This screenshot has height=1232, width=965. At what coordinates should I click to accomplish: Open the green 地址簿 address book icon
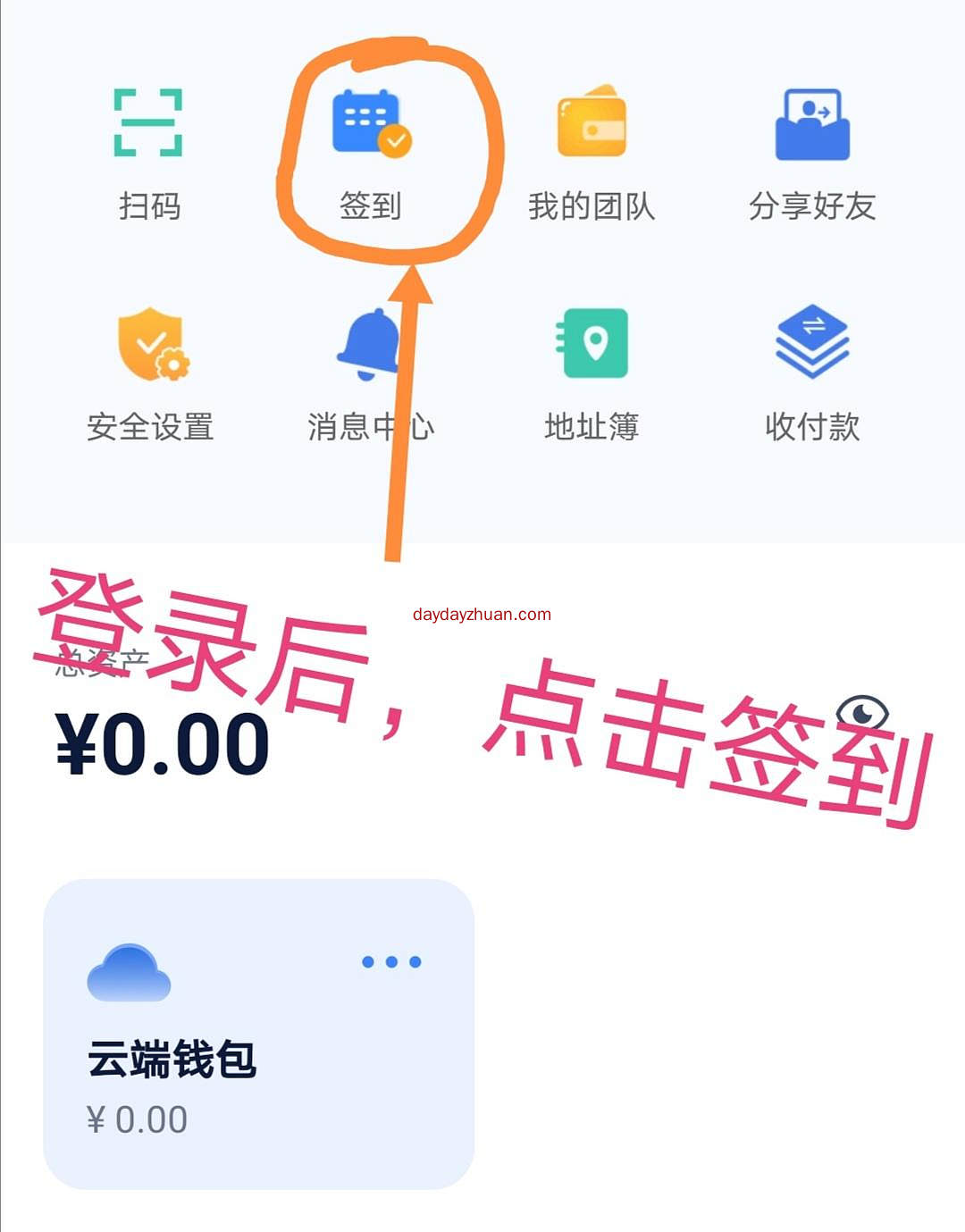click(592, 344)
